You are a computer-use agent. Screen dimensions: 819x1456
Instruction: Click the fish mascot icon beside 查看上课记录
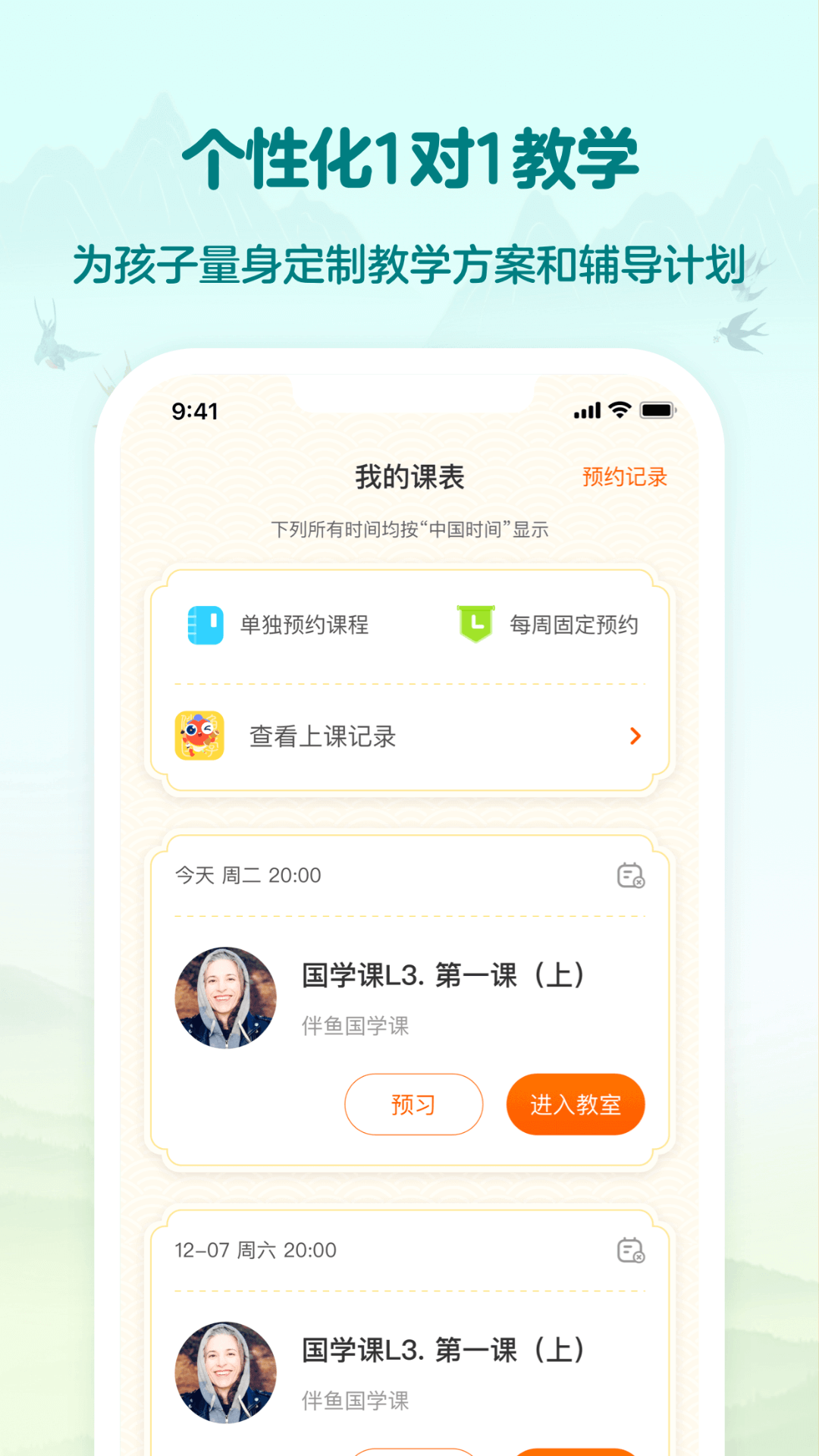click(199, 736)
